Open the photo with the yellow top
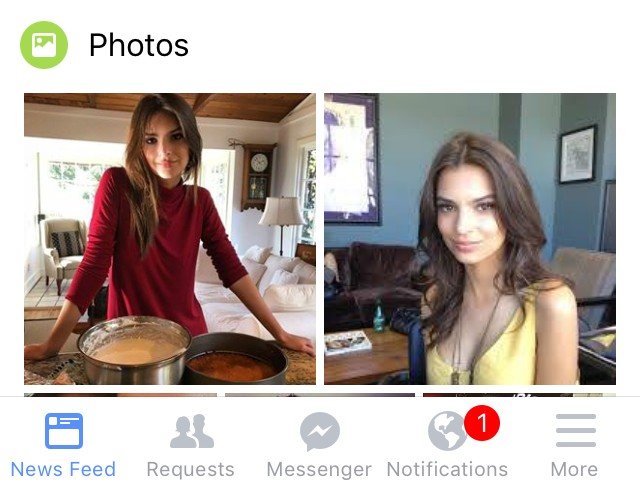The image size is (640, 485). tap(469, 239)
